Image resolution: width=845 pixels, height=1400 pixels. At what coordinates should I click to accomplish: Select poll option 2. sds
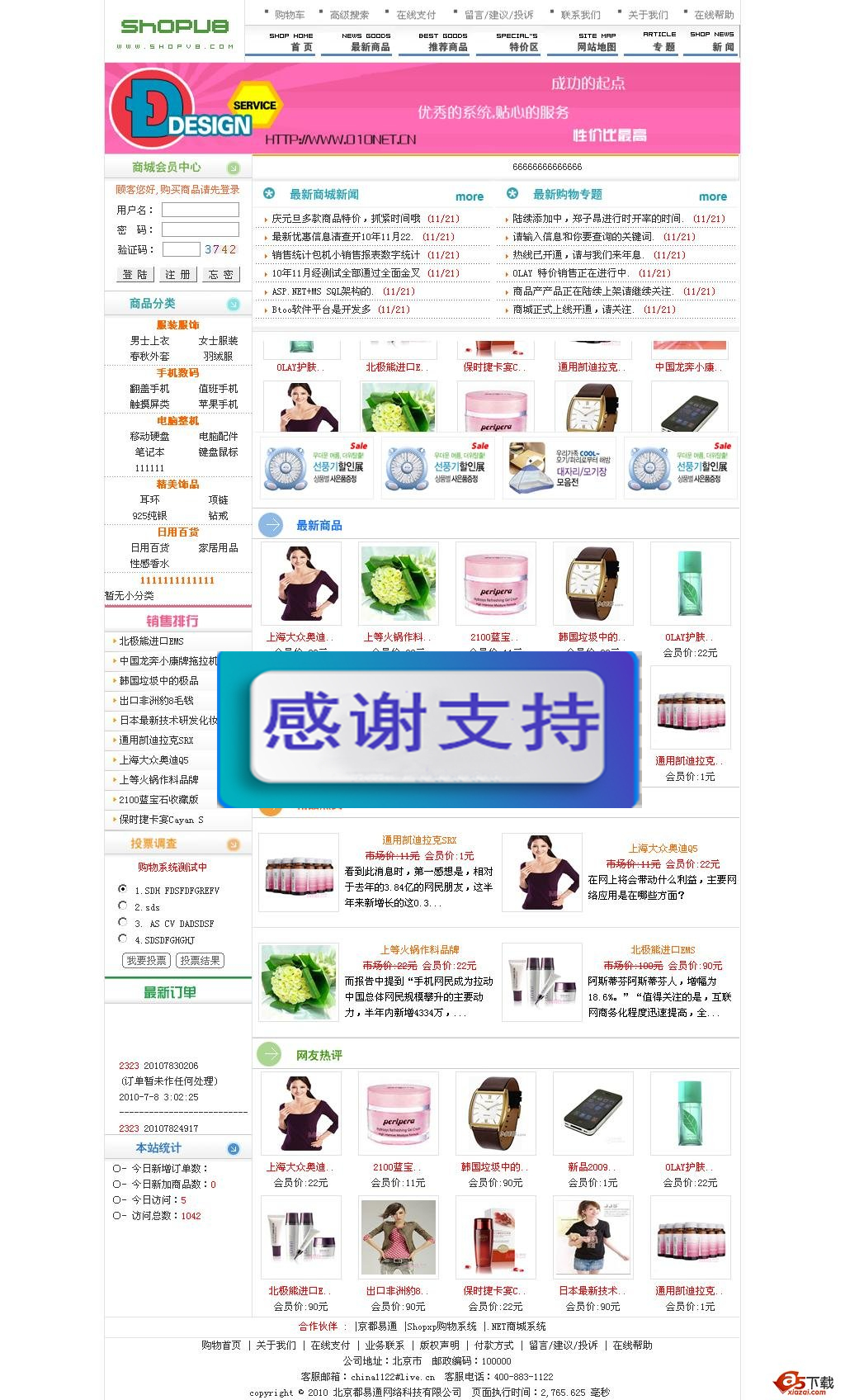(x=123, y=906)
